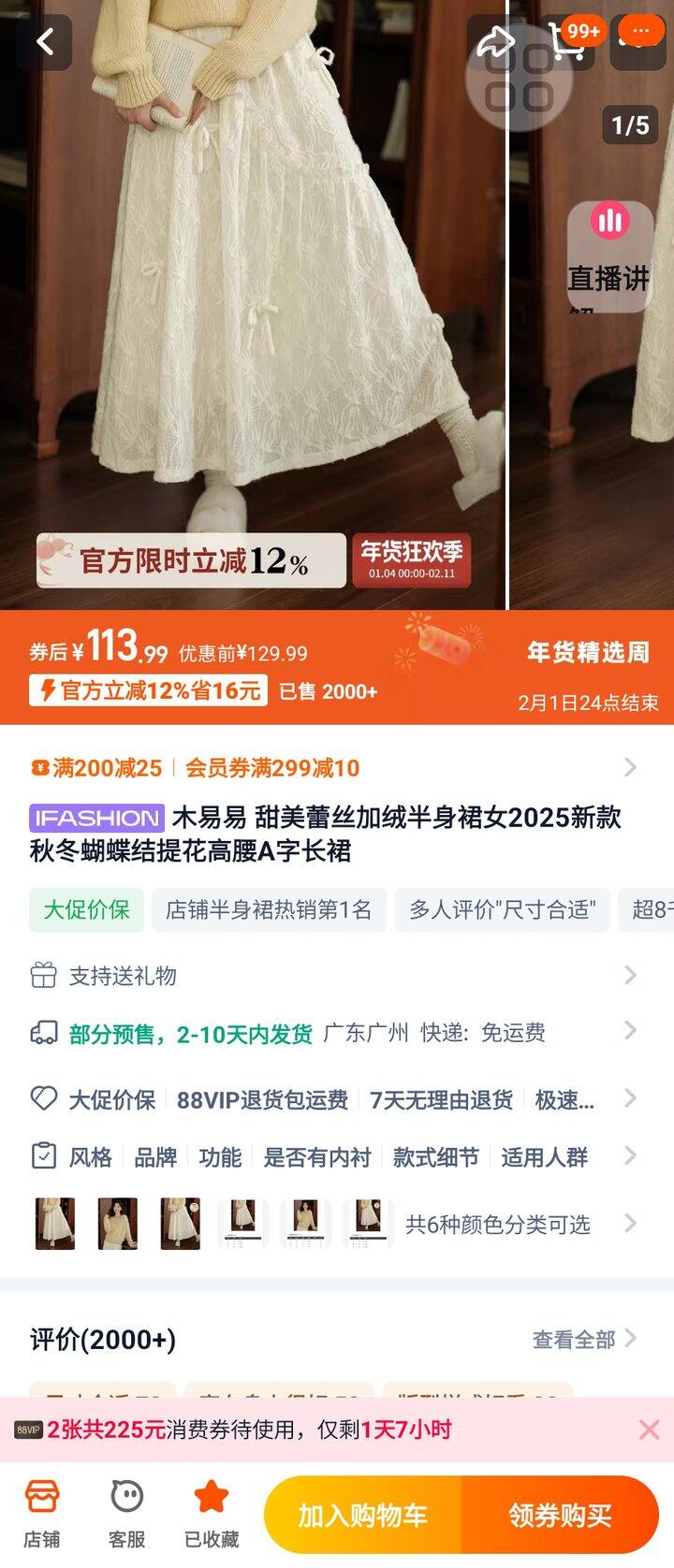Select from 共6种颜色分类可选 options
The width and height of the screenshot is (674, 1568).
click(497, 1225)
